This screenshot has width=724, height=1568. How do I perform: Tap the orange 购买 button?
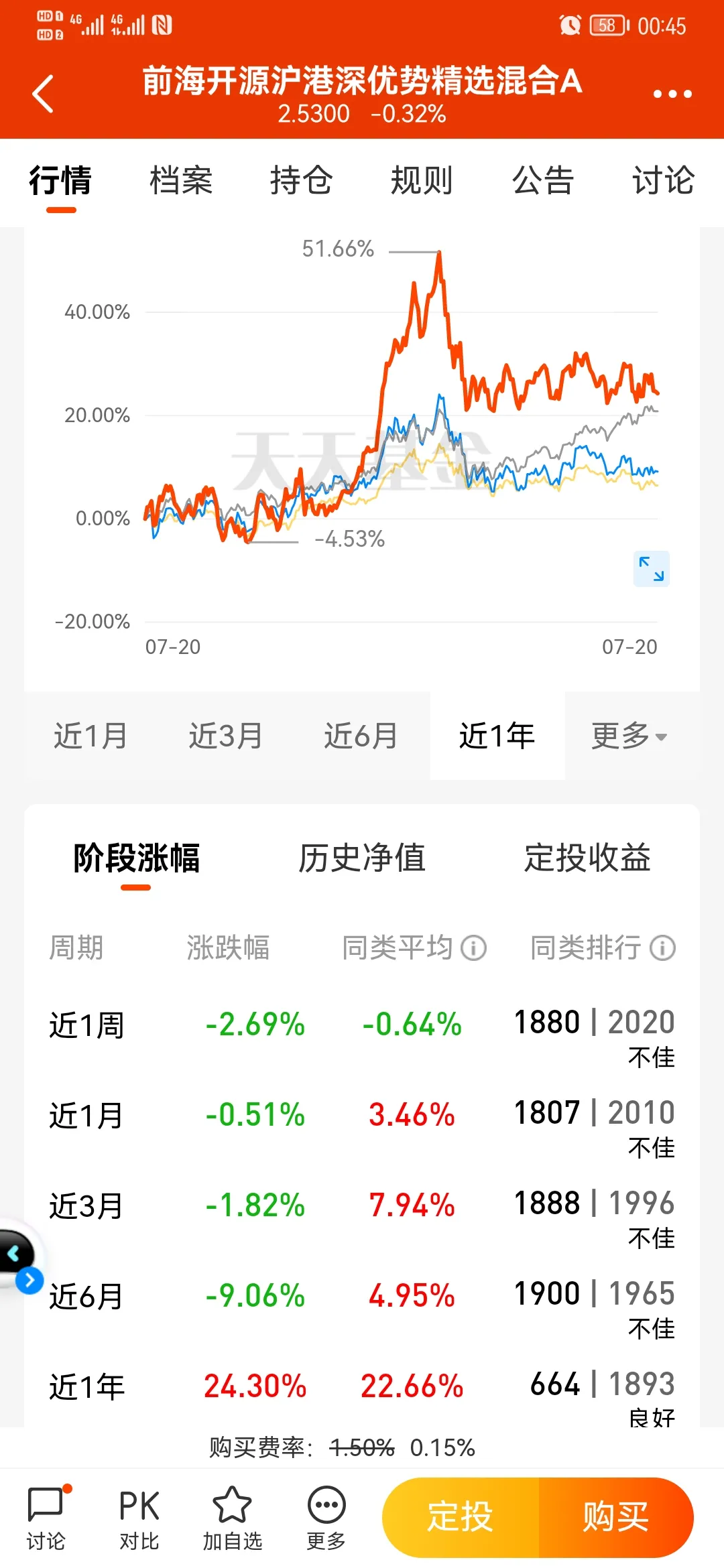pos(615,1517)
